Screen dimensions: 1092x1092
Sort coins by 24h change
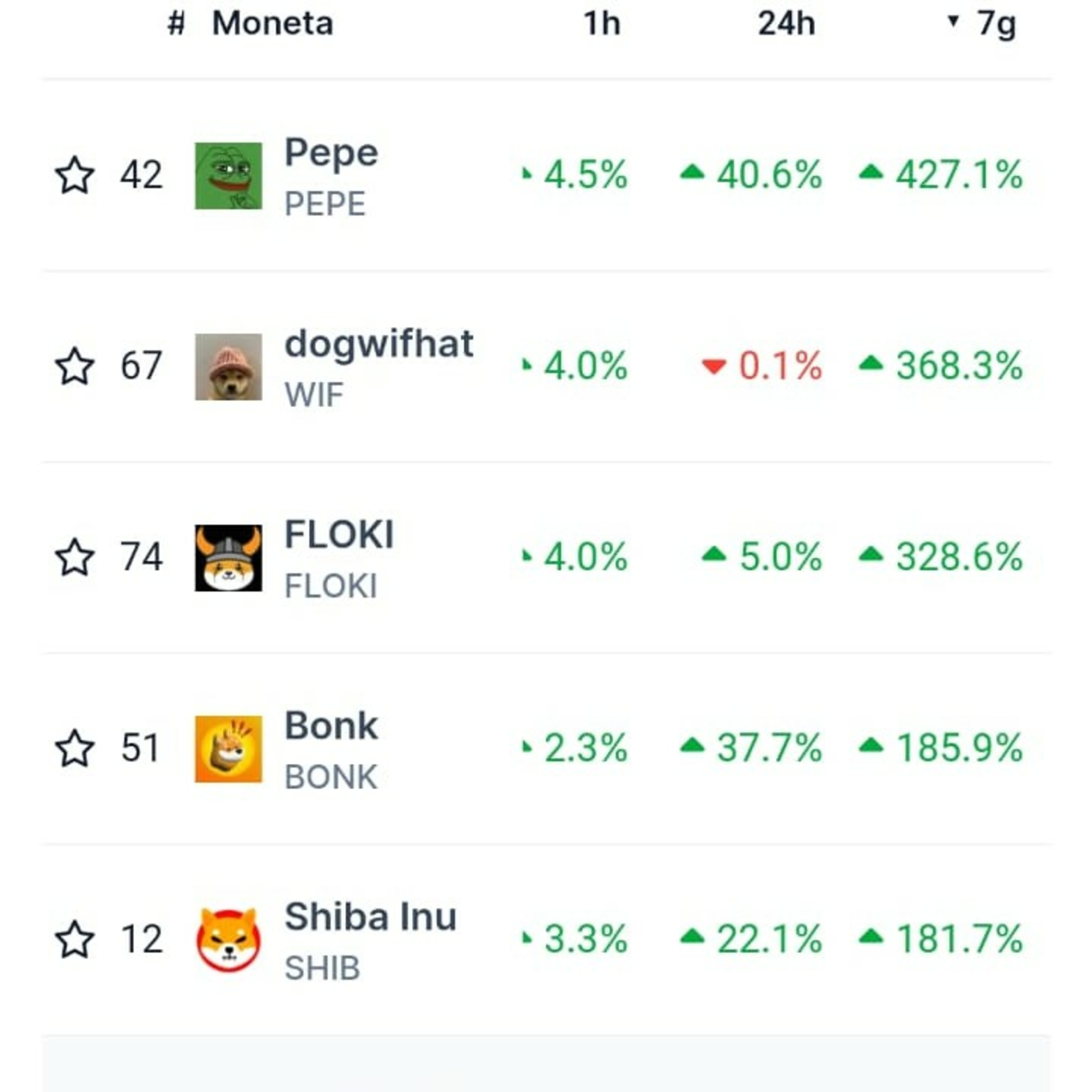(x=786, y=24)
